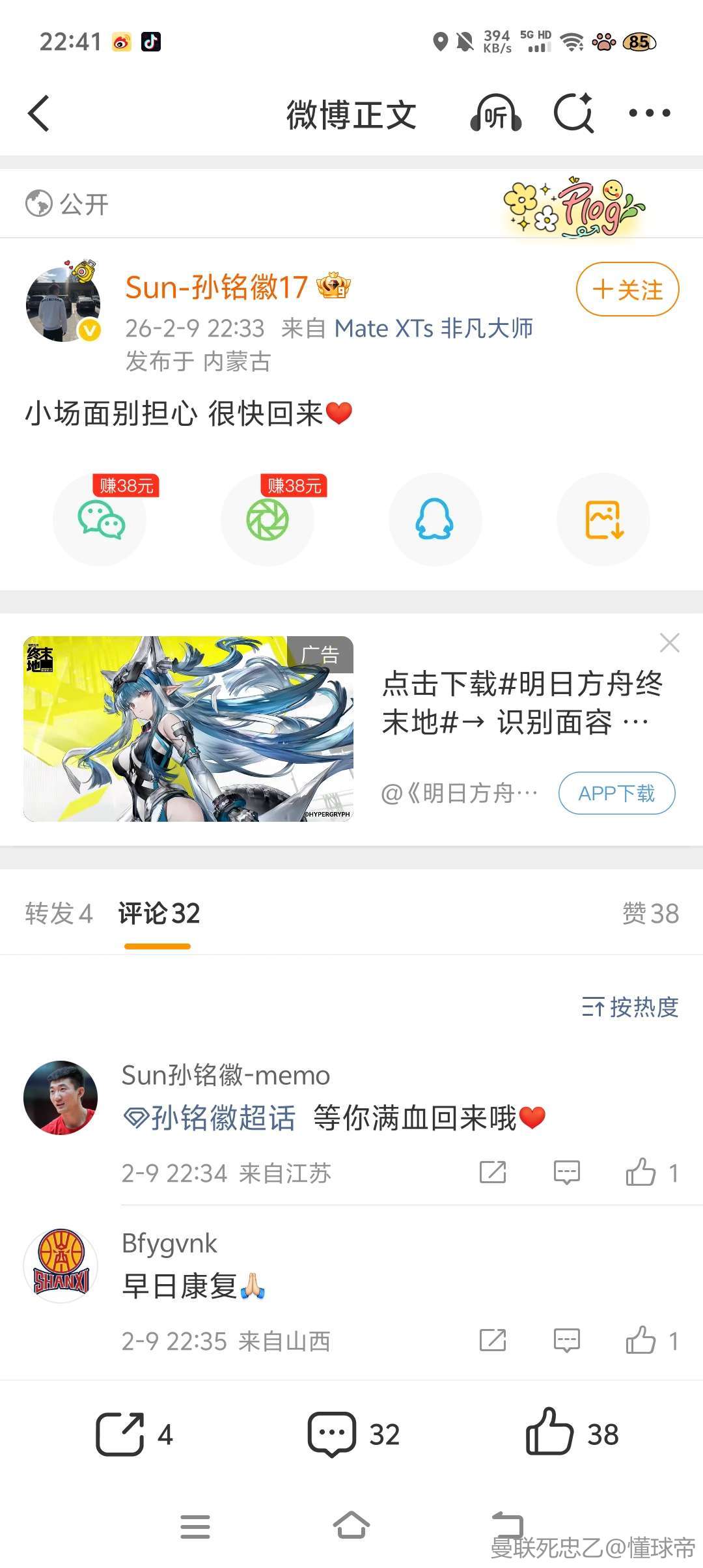Like the comment by Bfygvnk
The width and height of the screenshot is (703, 1568).
[641, 1340]
